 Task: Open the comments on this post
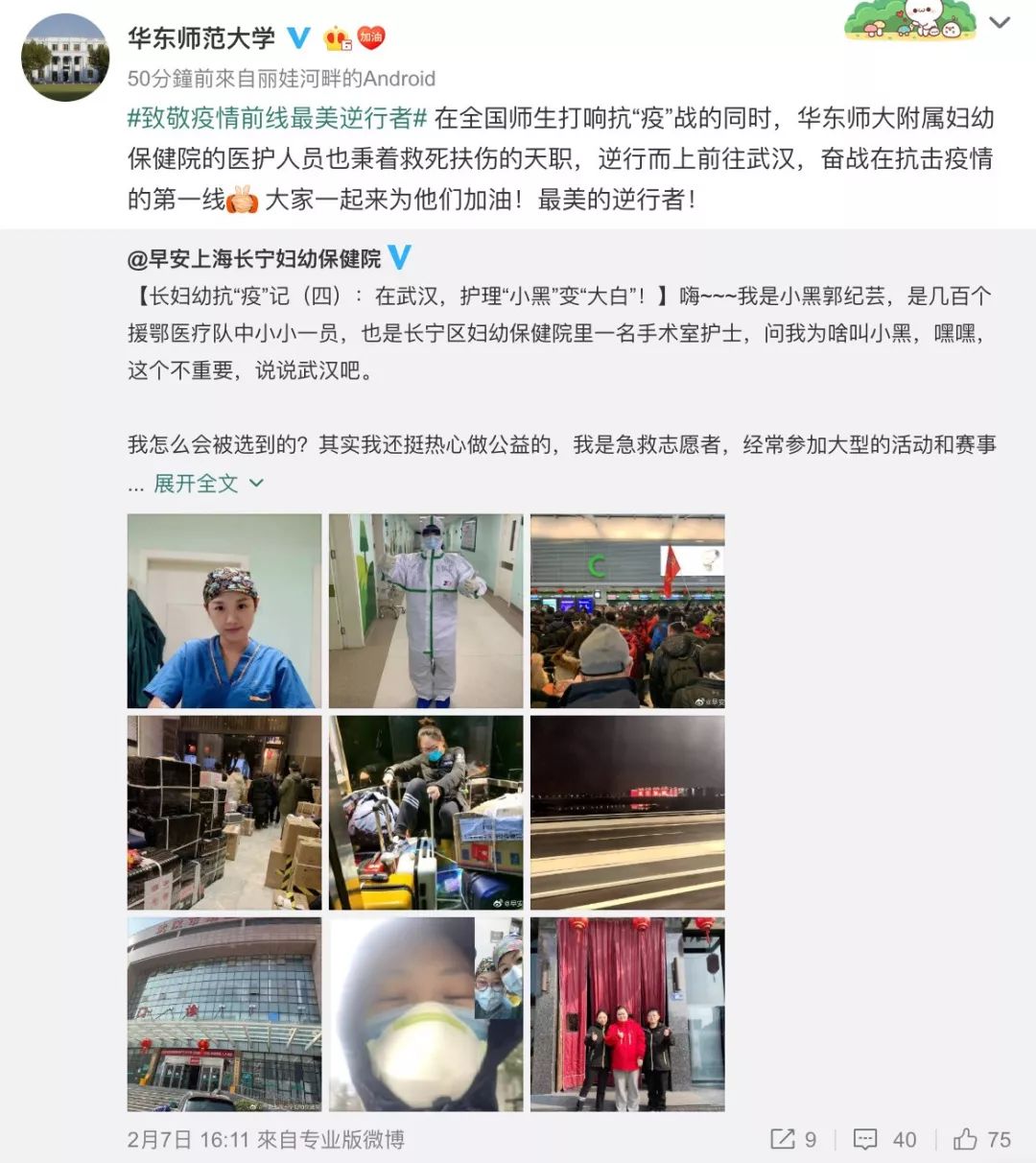(x=884, y=1139)
